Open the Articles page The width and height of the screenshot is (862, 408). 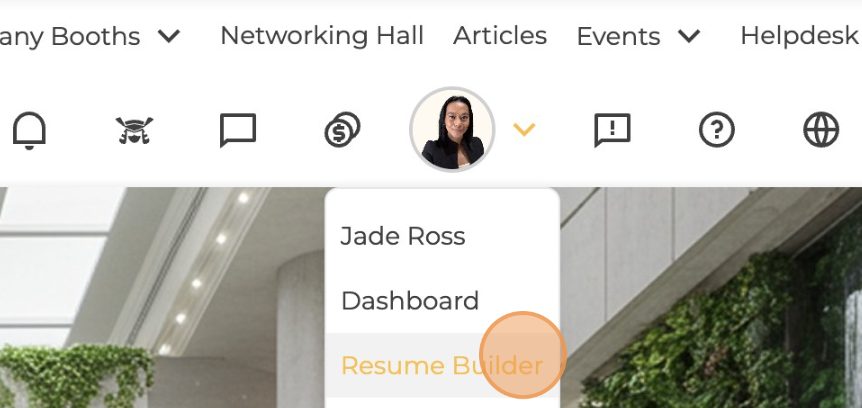499,36
